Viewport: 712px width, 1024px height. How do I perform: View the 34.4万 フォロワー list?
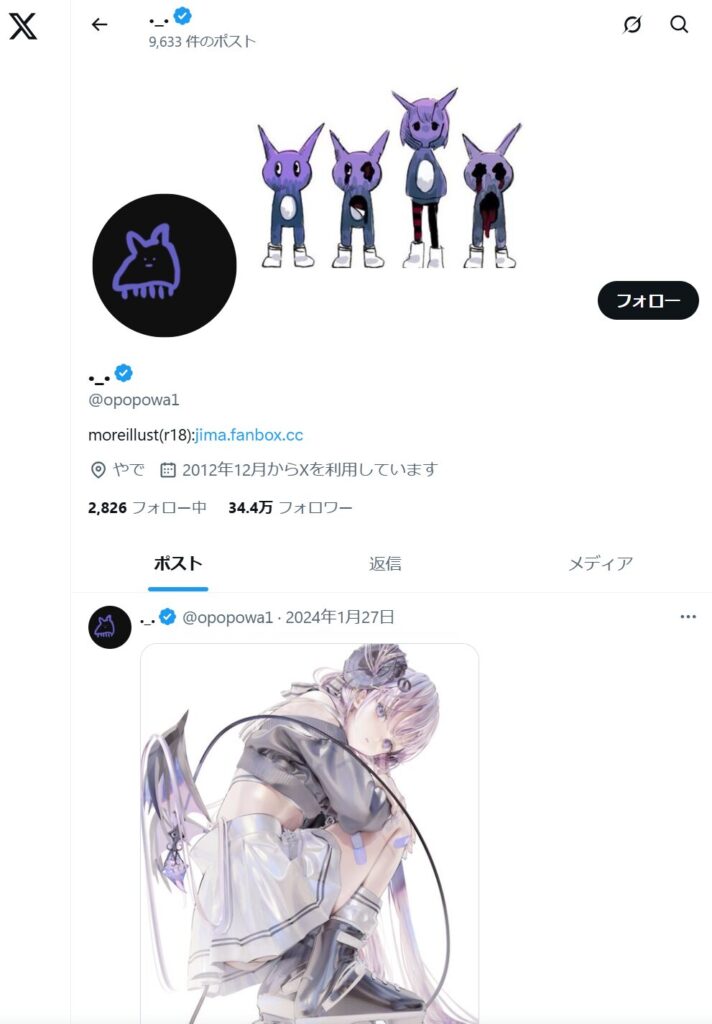(x=290, y=508)
